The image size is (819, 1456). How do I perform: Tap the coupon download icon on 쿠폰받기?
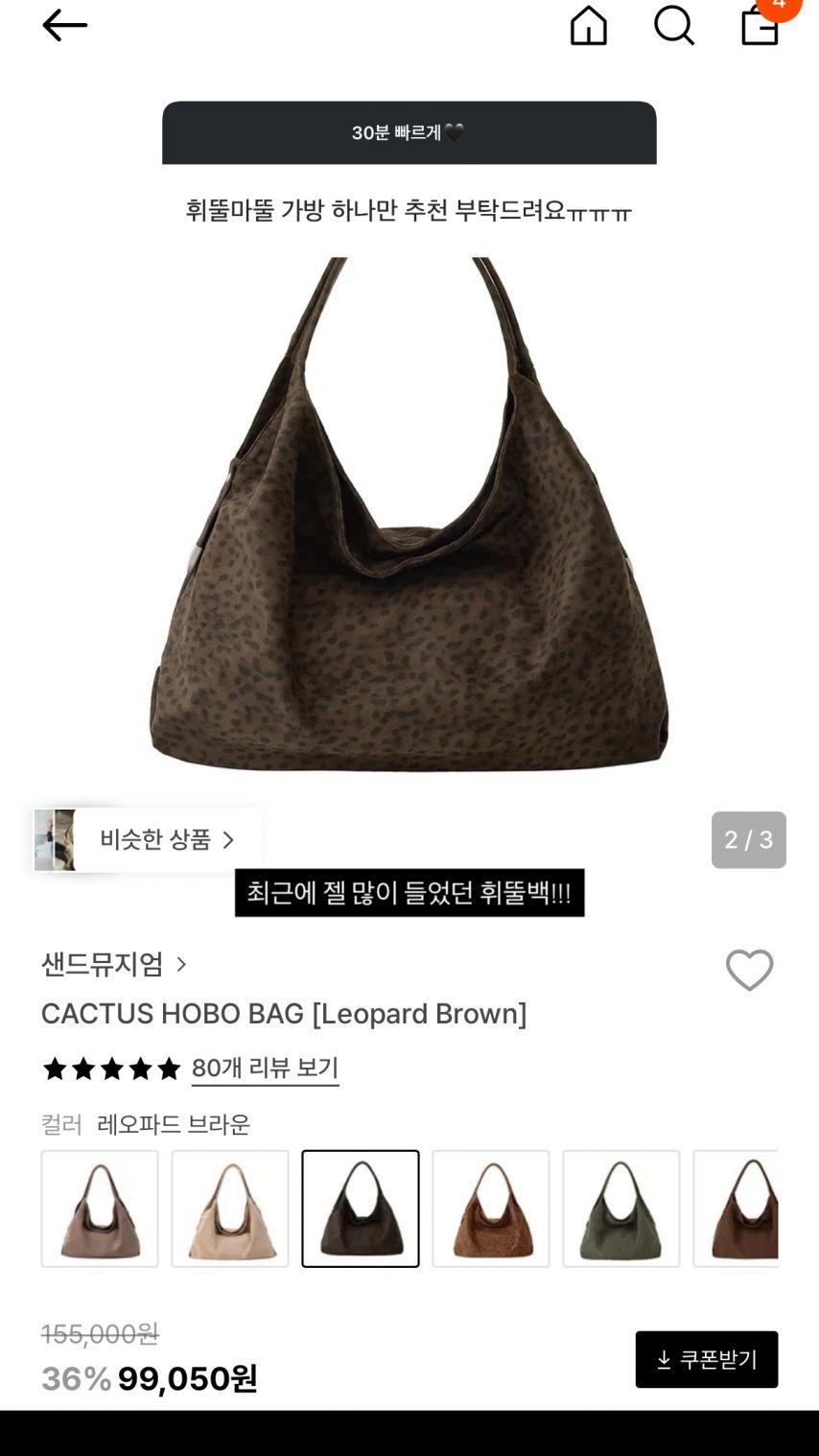click(664, 1359)
